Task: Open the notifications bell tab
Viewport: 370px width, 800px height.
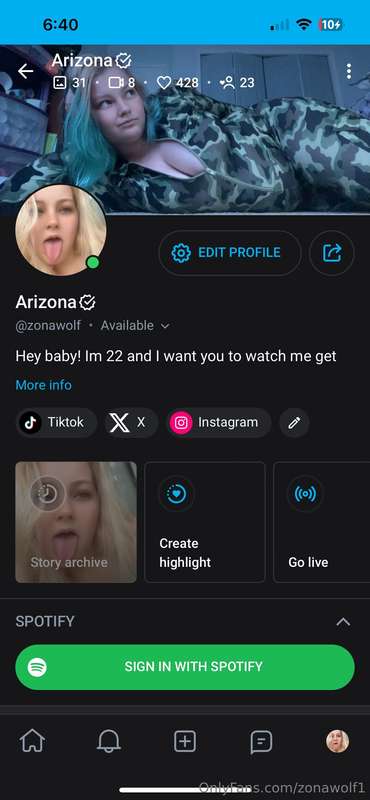Action: 108,741
